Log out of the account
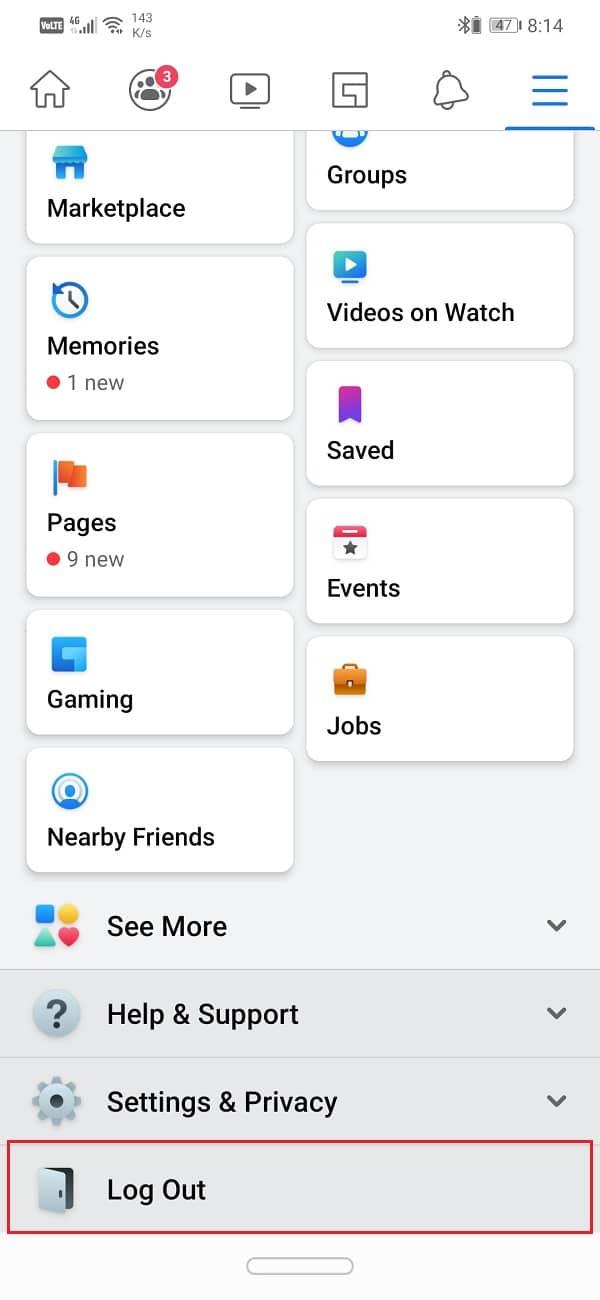The width and height of the screenshot is (600, 1300). pos(300,1189)
